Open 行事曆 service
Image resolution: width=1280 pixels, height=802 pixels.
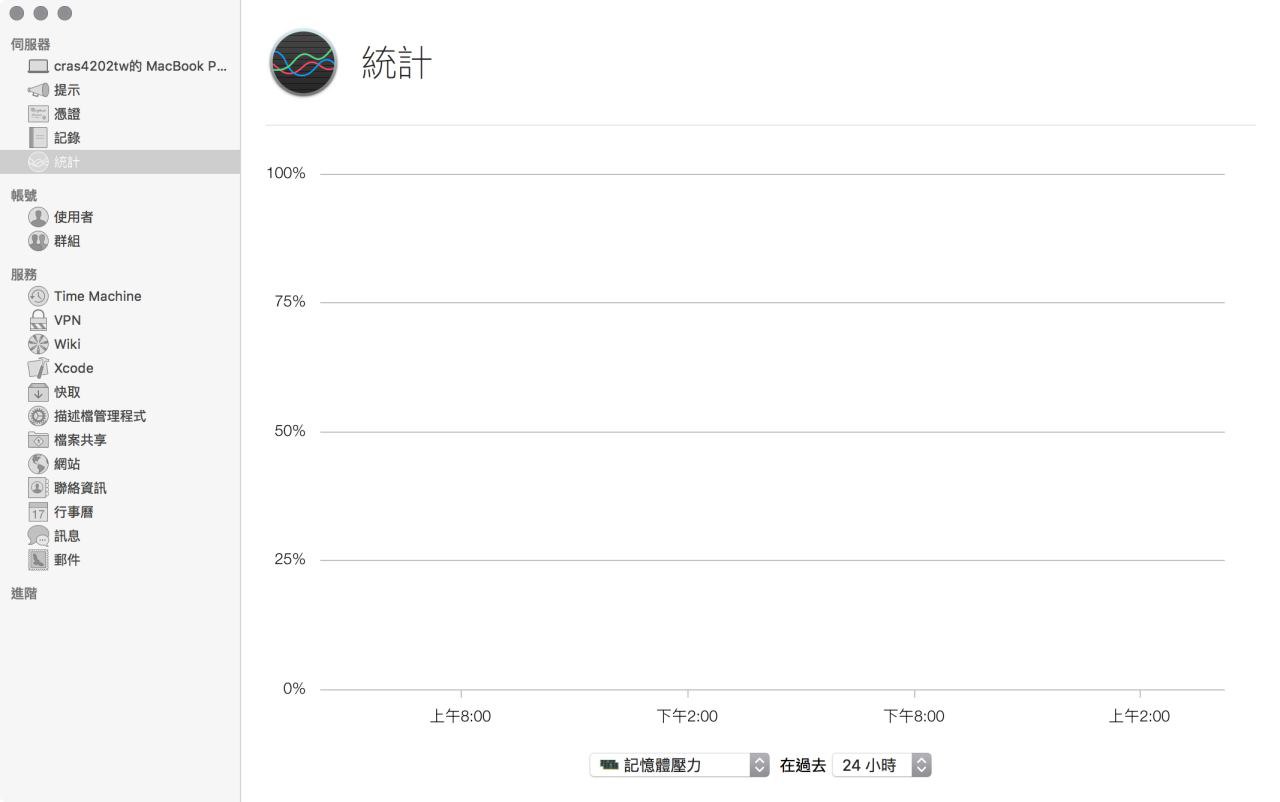[x=73, y=512]
